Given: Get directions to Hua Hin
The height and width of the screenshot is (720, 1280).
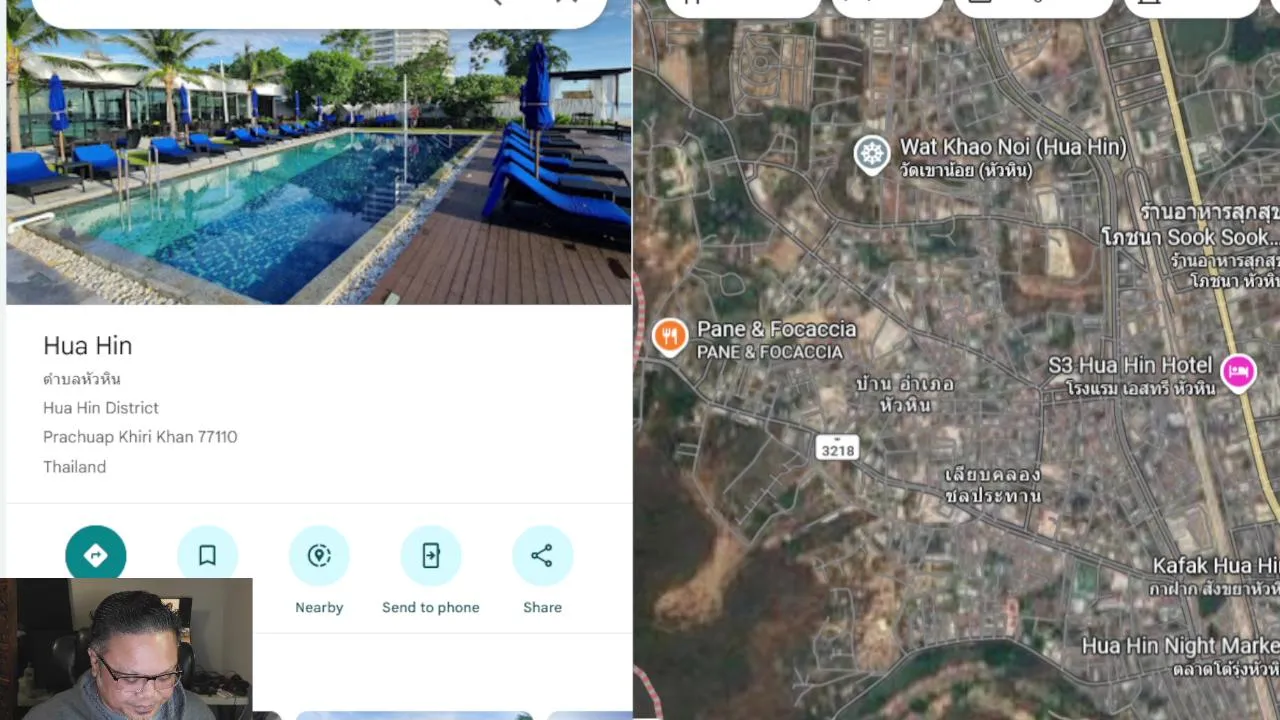Looking at the screenshot, I should pyautogui.click(x=96, y=554).
